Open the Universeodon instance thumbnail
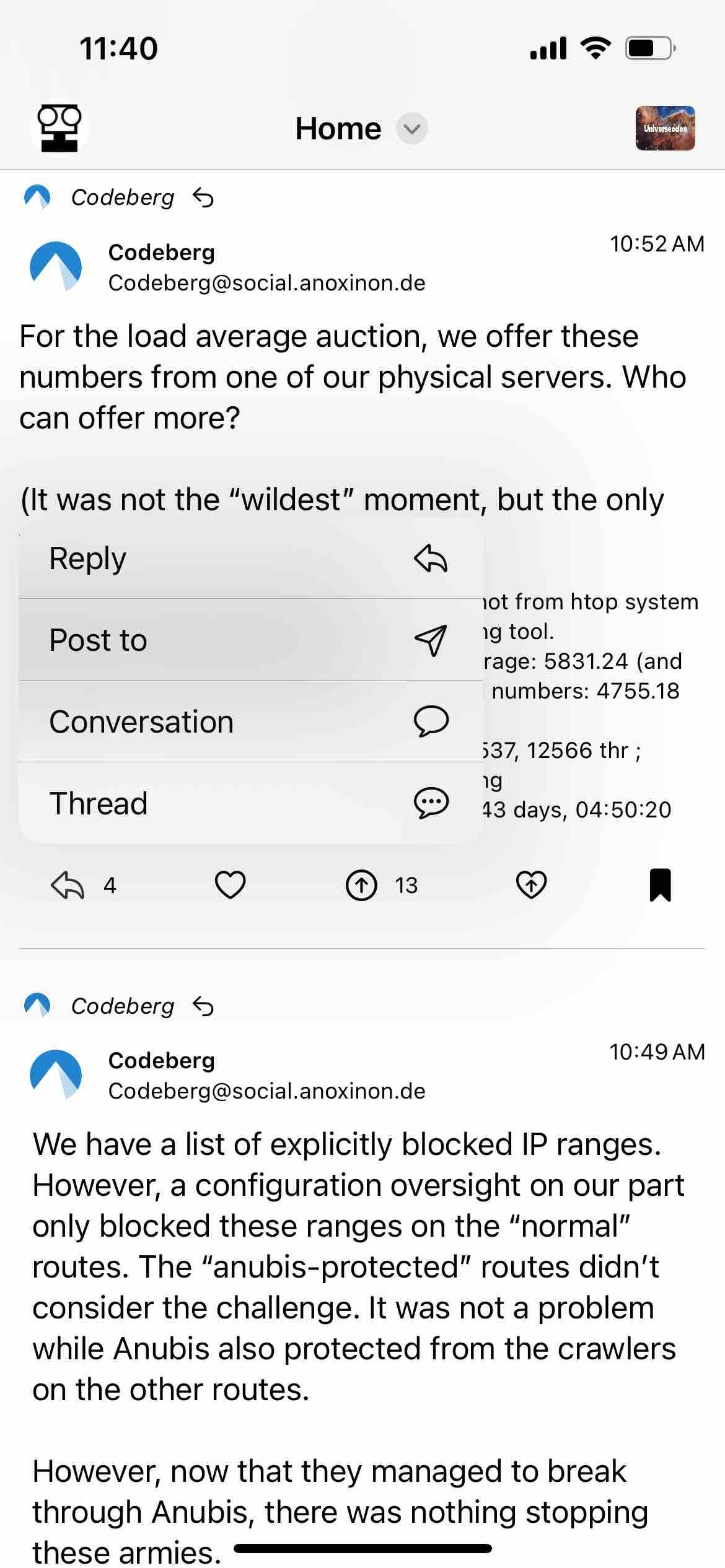This screenshot has width=725, height=1568. coord(665,128)
